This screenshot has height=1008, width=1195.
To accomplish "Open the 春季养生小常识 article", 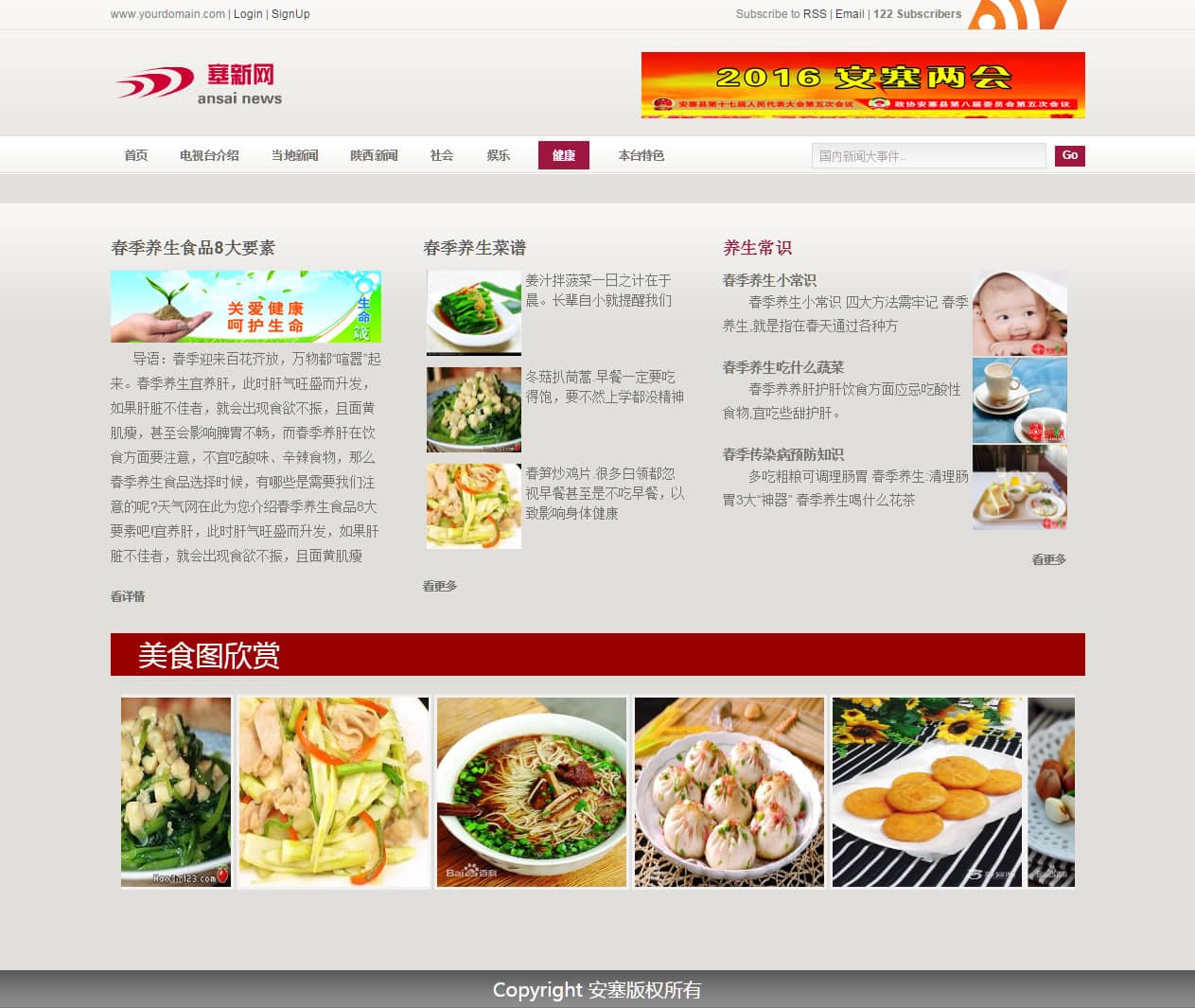I will click(769, 280).
